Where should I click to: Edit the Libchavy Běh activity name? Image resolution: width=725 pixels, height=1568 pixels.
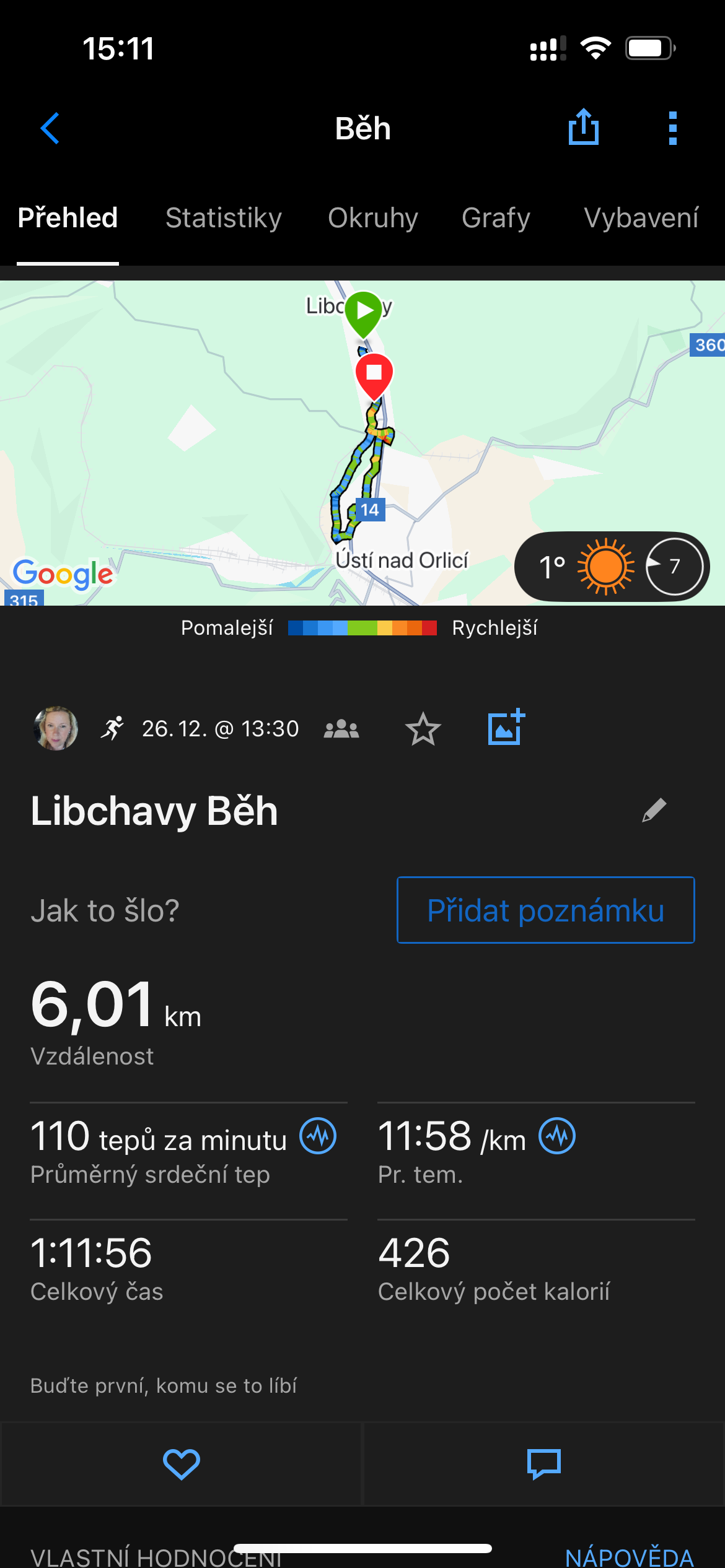pos(654,810)
